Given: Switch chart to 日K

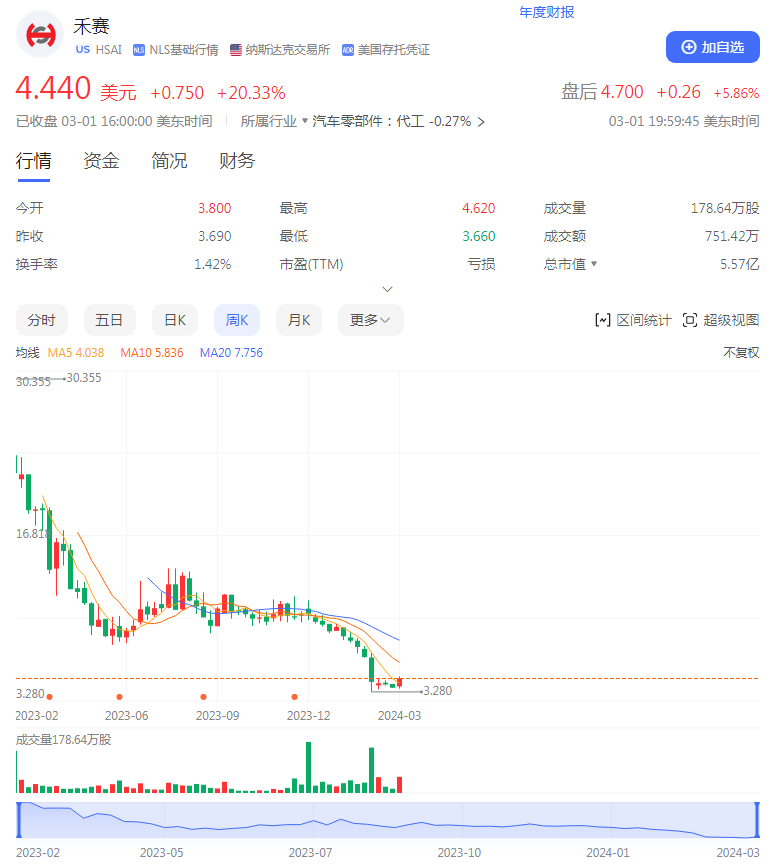Looking at the screenshot, I should [x=175, y=320].
